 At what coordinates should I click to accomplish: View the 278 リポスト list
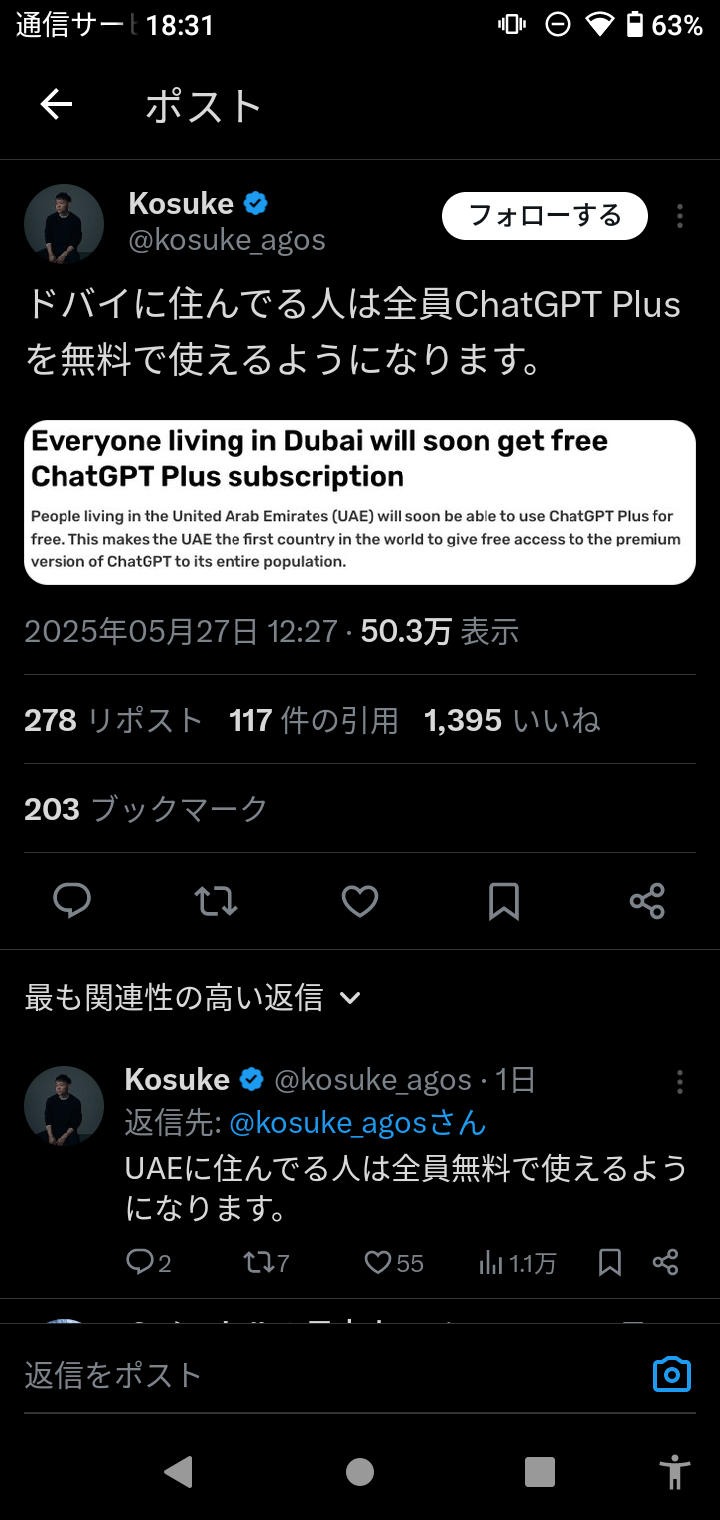pos(113,720)
